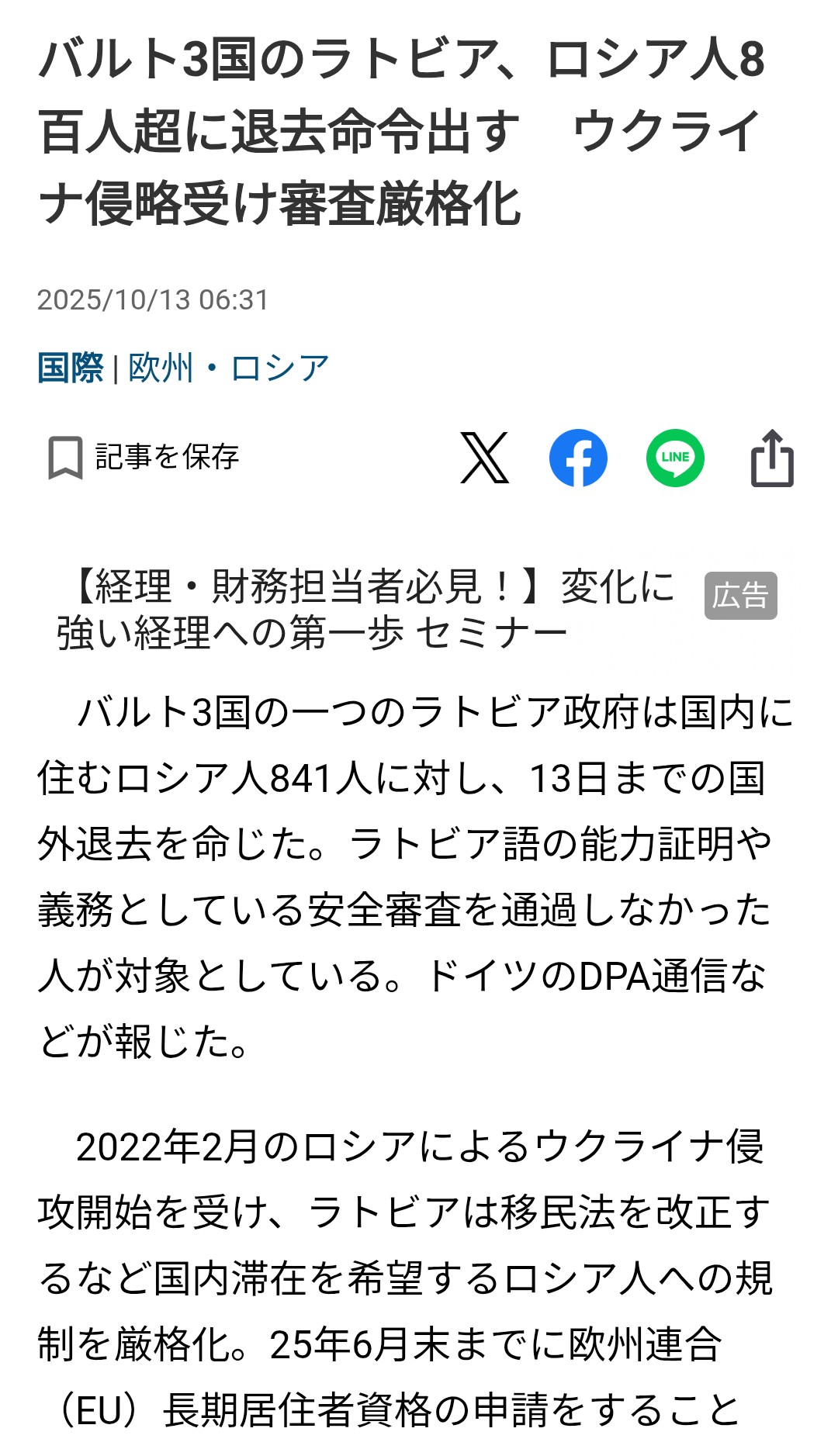Open the 国際 category link
Viewport: 838px width, 1456px height.
tap(70, 368)
